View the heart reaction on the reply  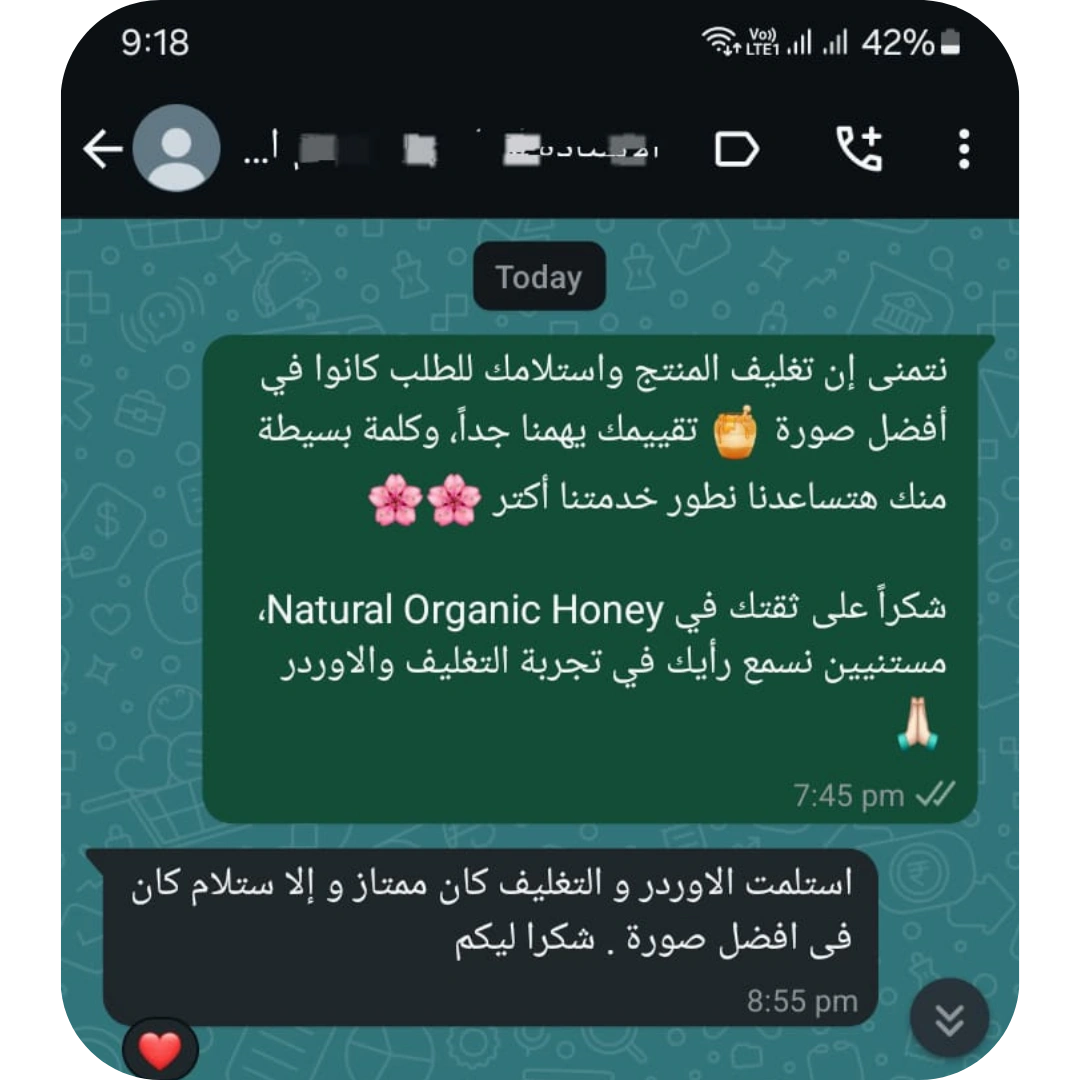160,1050
